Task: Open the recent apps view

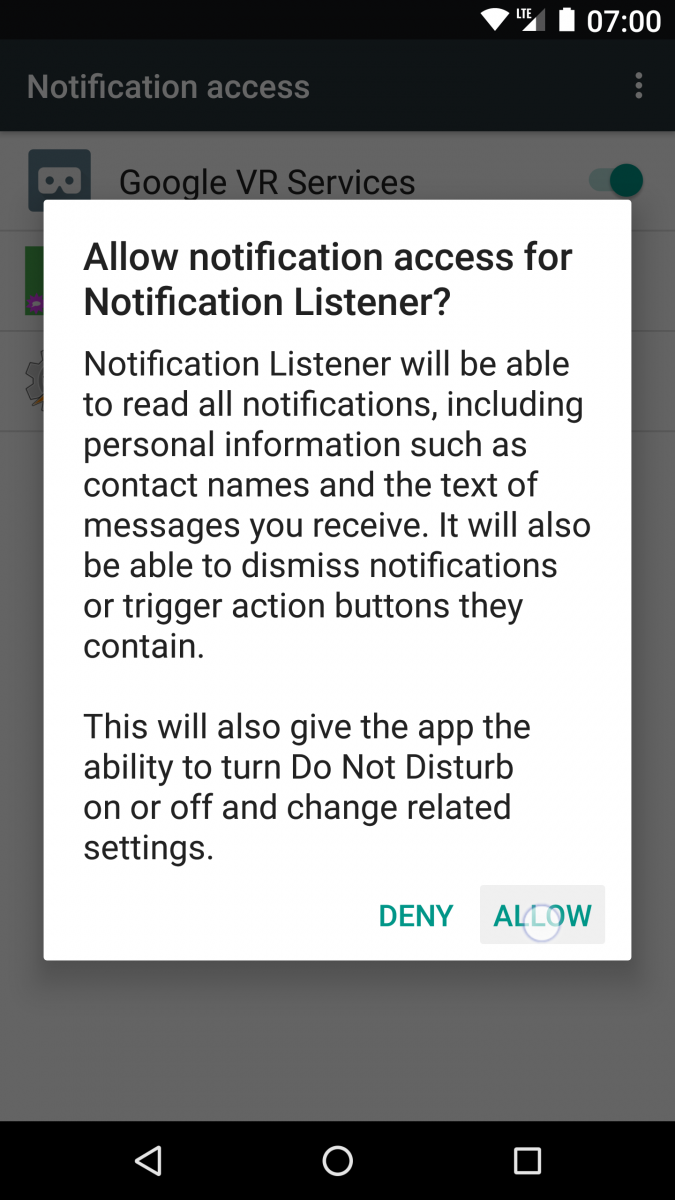Action: [x=527, y=1160]
